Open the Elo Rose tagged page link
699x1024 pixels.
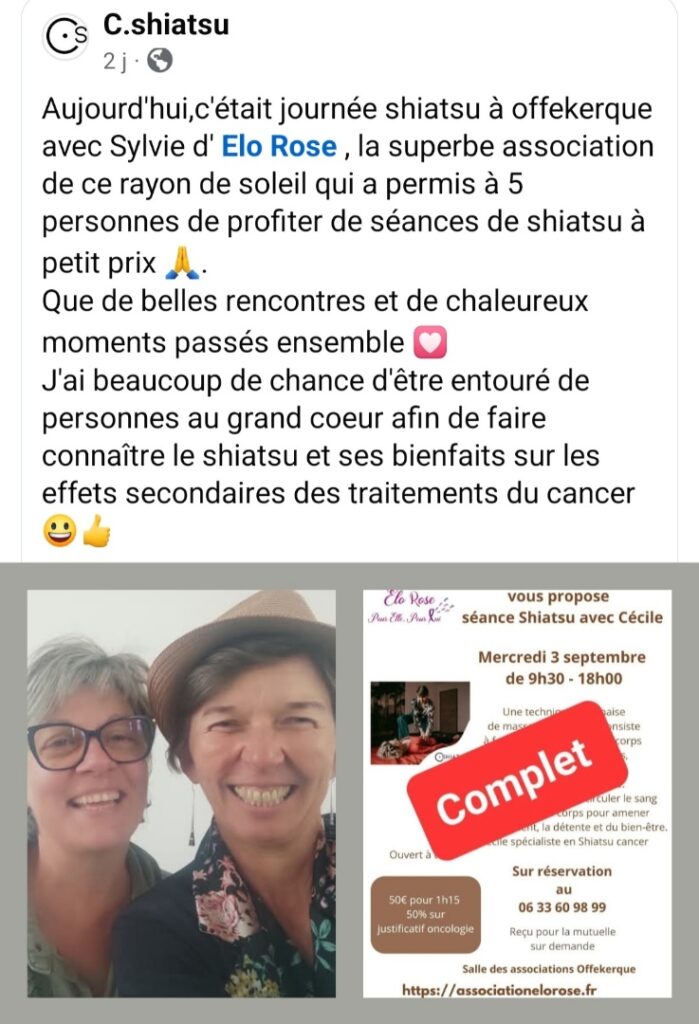278,146
